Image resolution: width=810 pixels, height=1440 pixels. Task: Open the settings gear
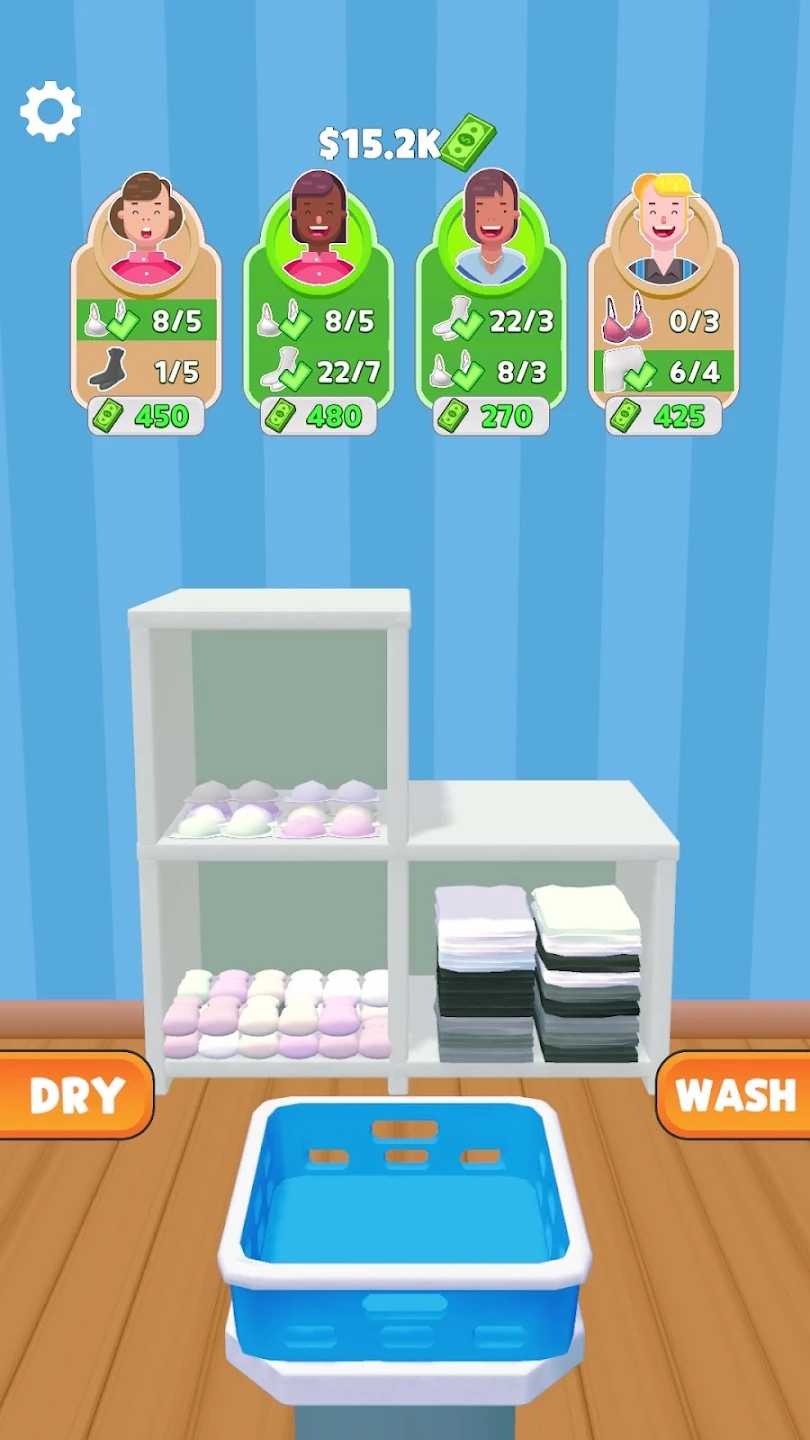(x=51, y=111)
